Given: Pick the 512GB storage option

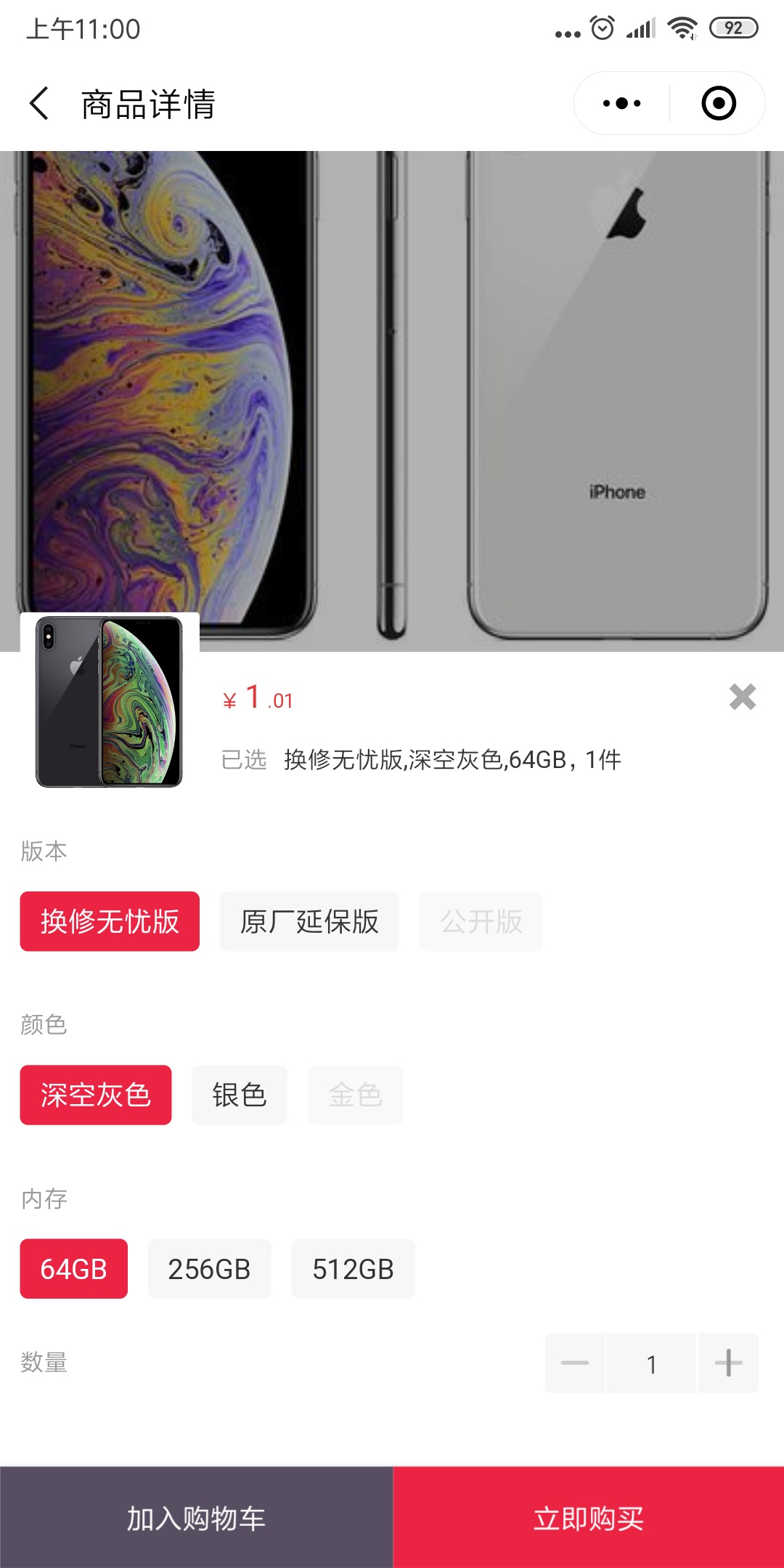Looking at the screenshot, I should [353, 1269].
